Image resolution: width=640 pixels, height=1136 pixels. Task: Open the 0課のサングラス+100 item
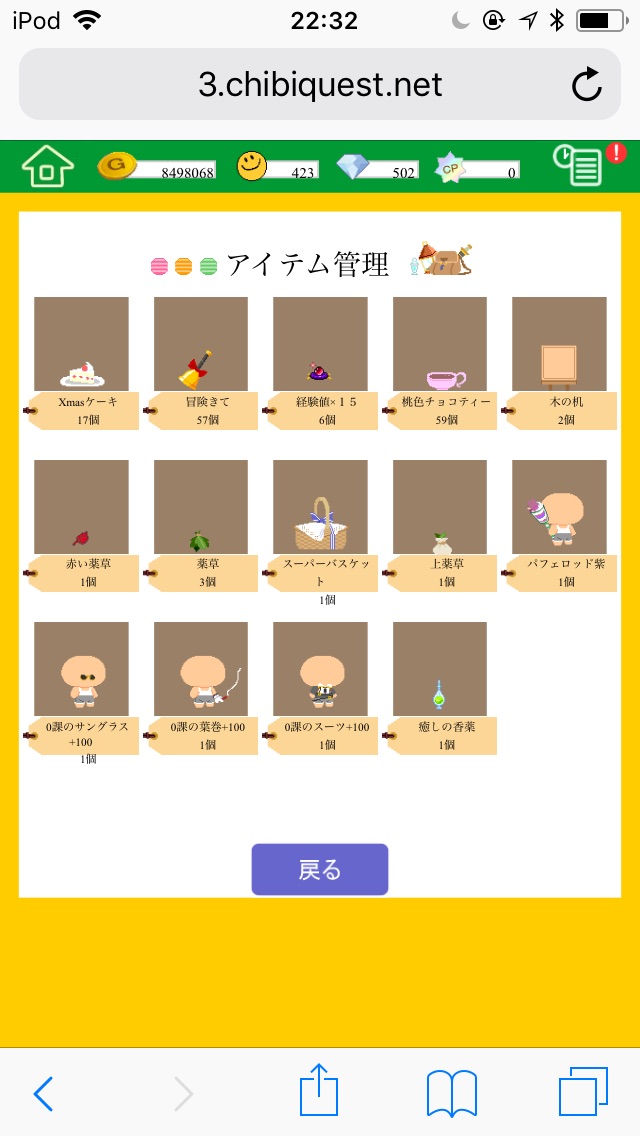[x=81, y=670]
